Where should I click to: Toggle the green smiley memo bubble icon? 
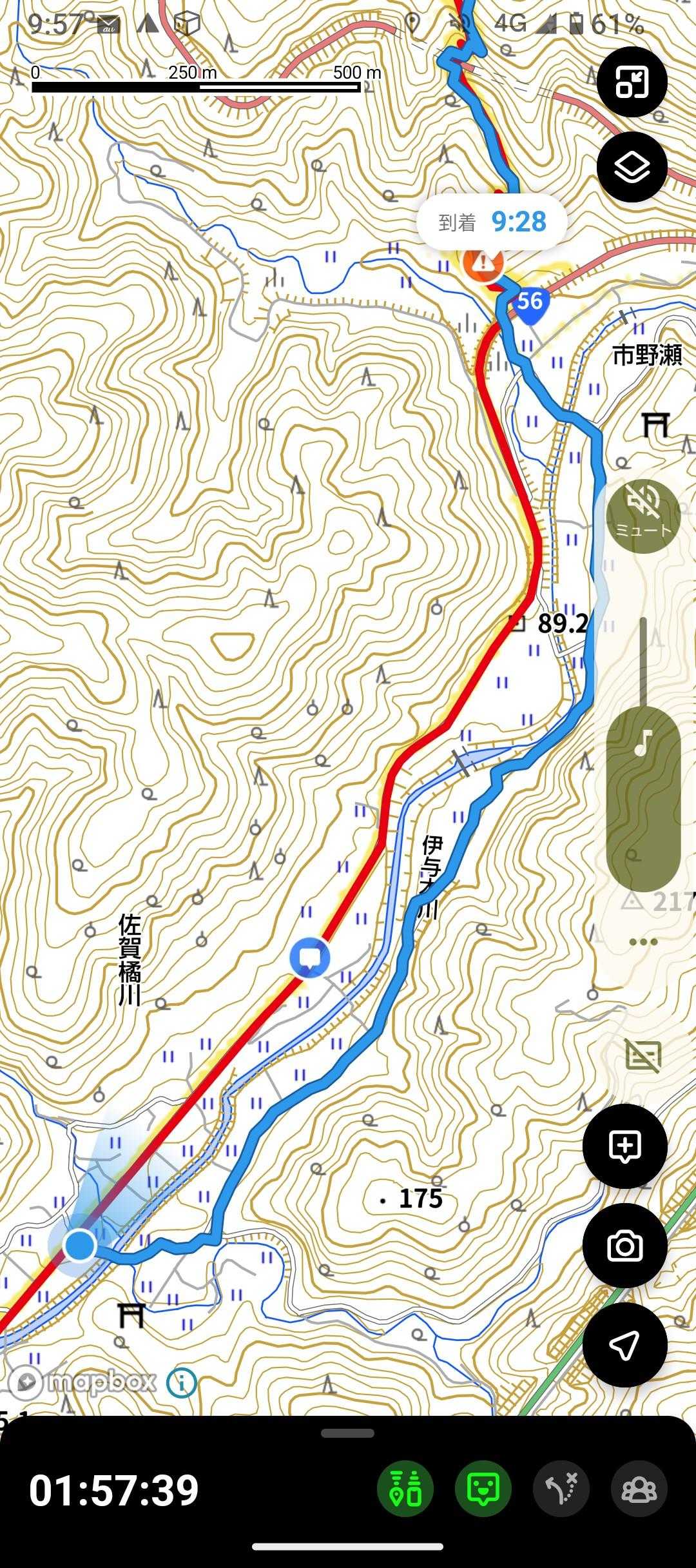(x=483, y=1489)
